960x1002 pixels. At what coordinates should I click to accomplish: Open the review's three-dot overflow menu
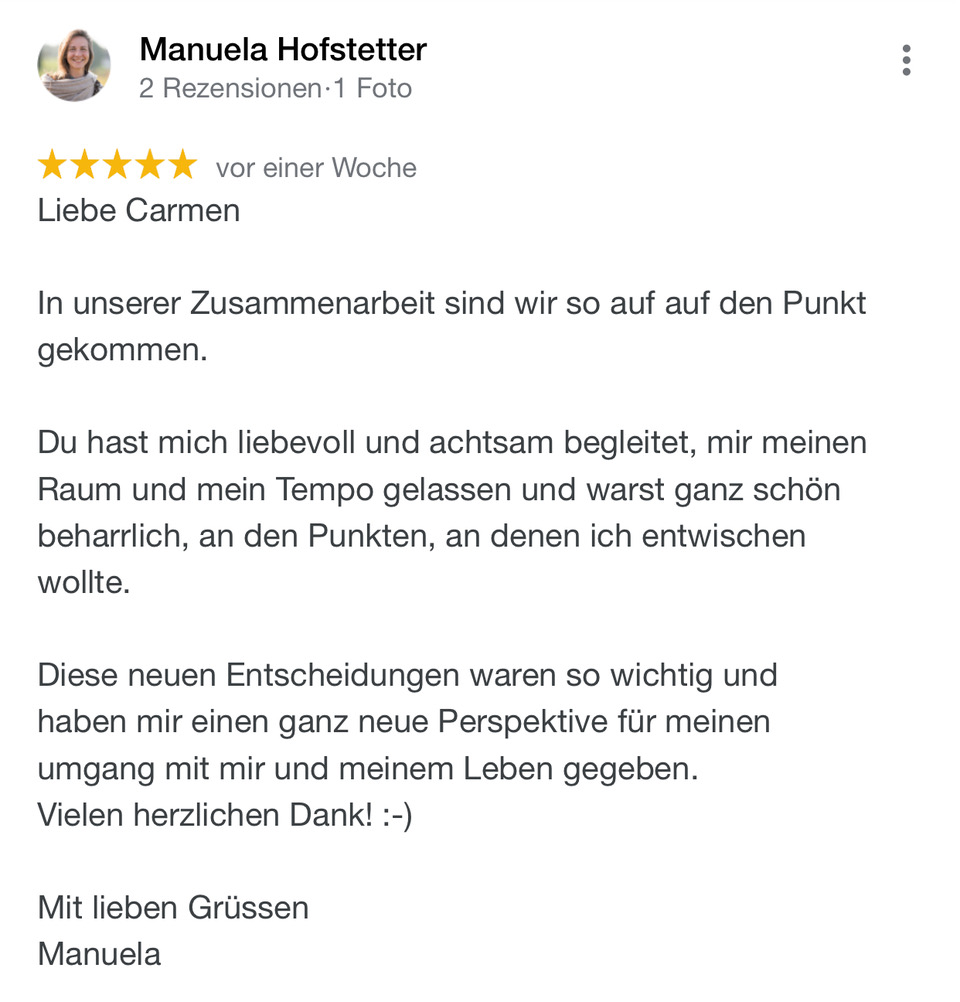pyautogui.click(x=906, y=61)
